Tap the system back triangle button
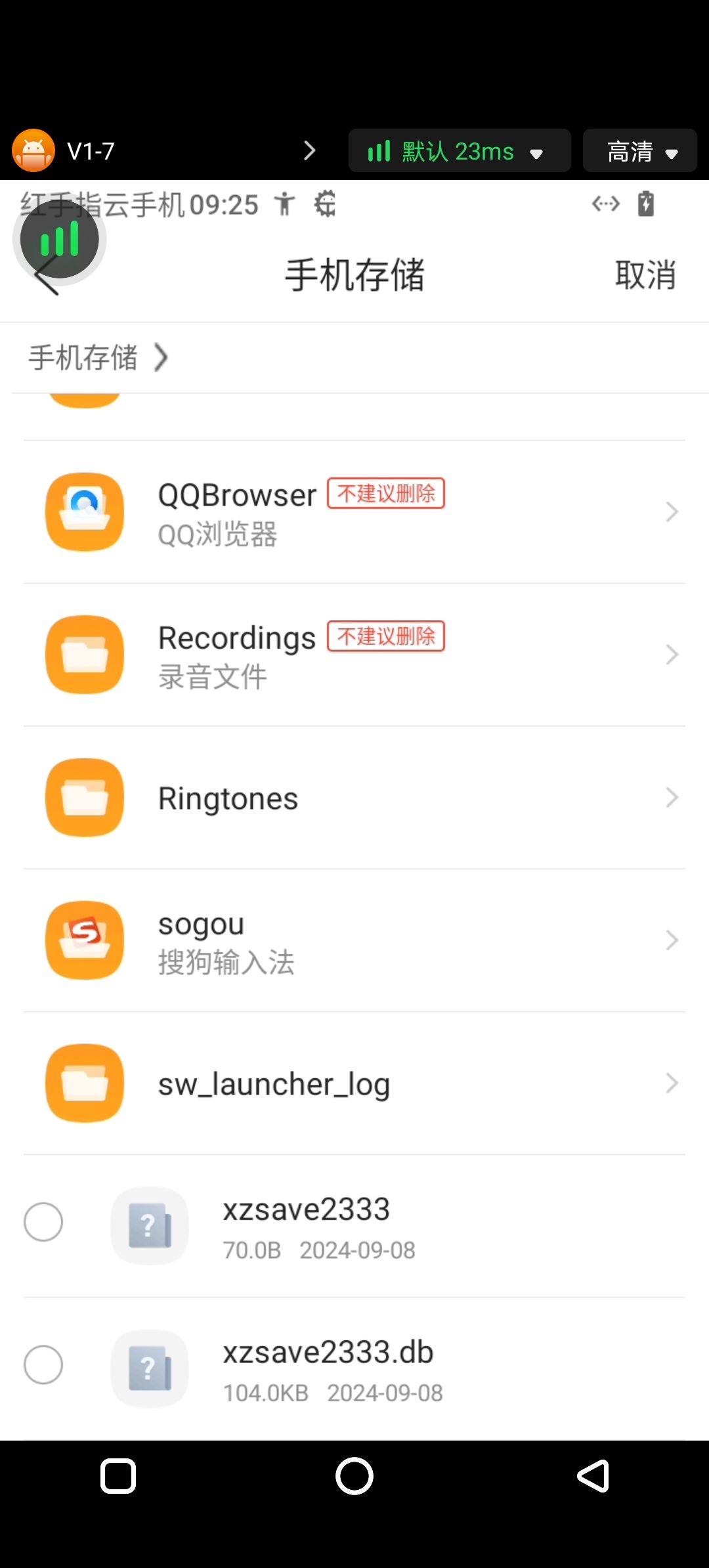709x1568 pixels. coord(593,1476)
